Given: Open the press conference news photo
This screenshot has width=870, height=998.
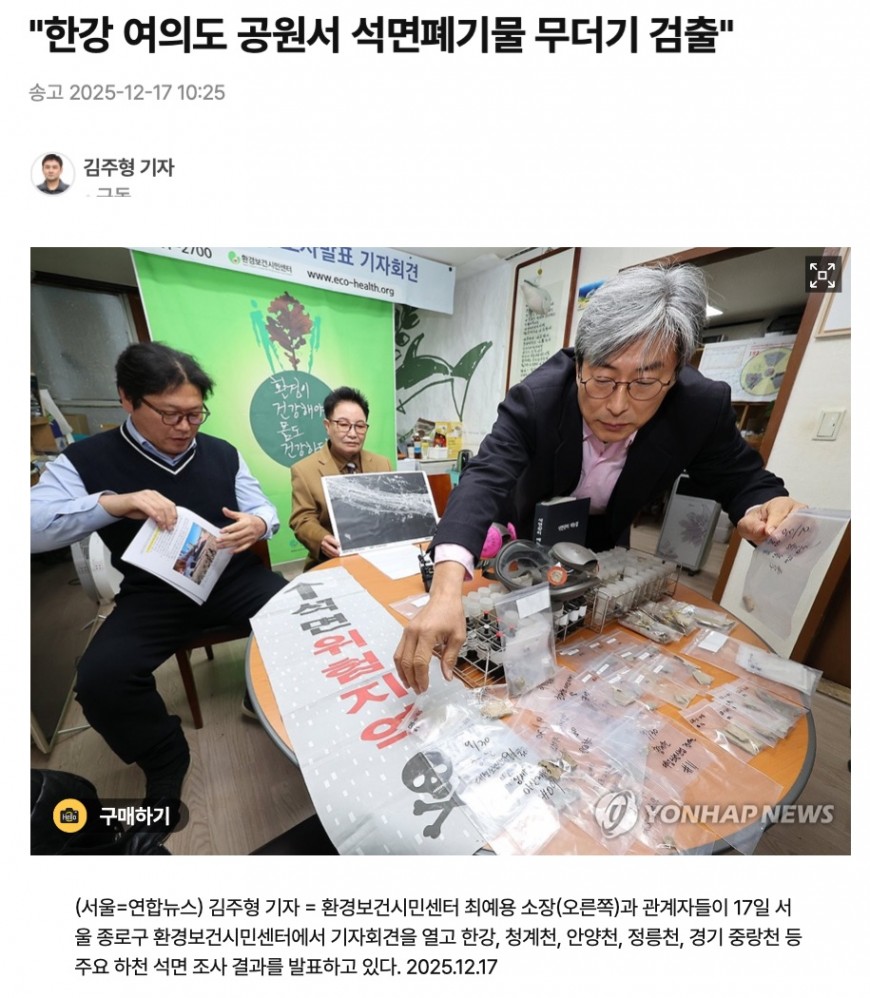Looking at the screenshot, I should coord(440,550).
